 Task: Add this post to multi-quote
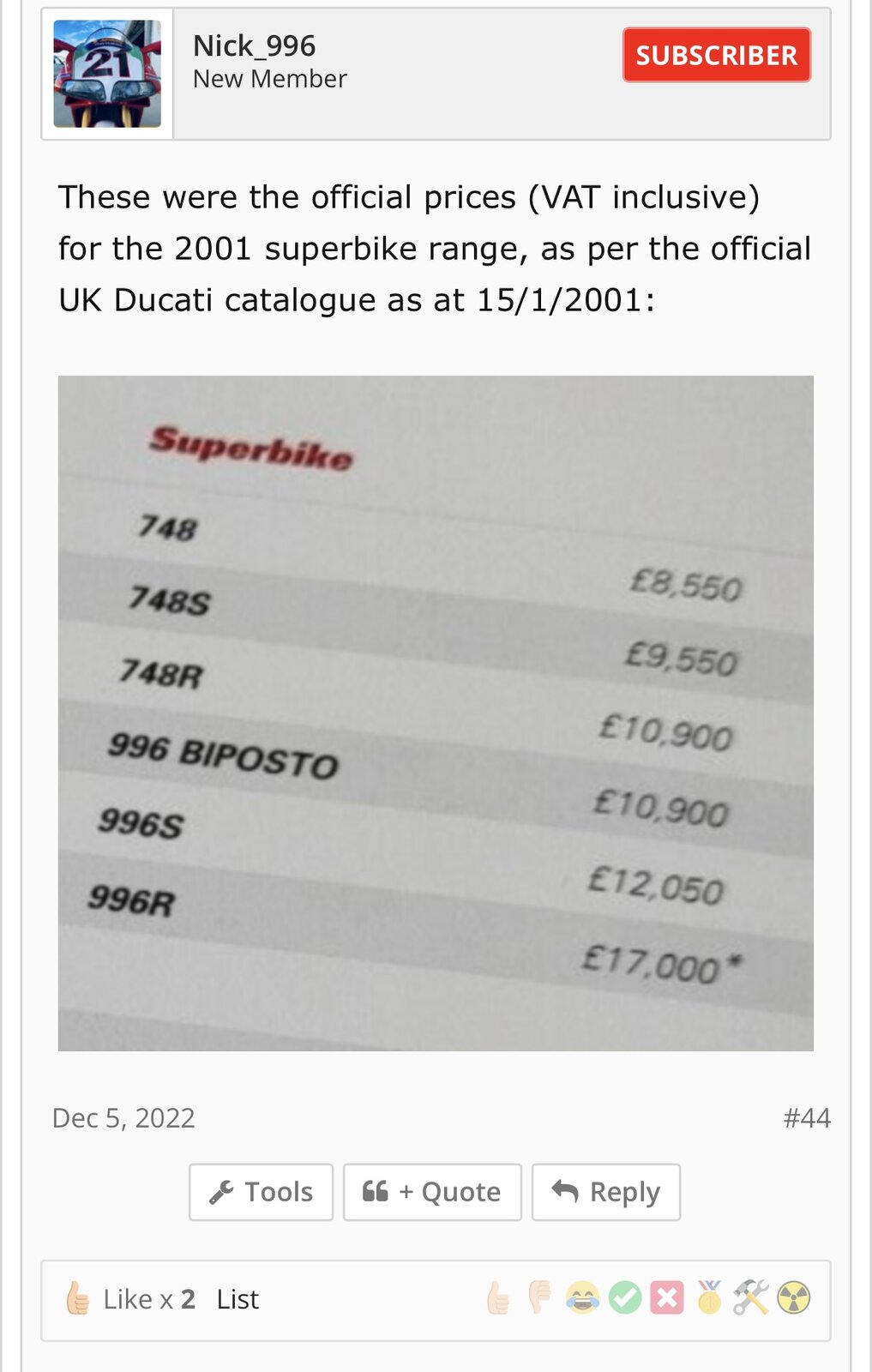point(432,1192)
